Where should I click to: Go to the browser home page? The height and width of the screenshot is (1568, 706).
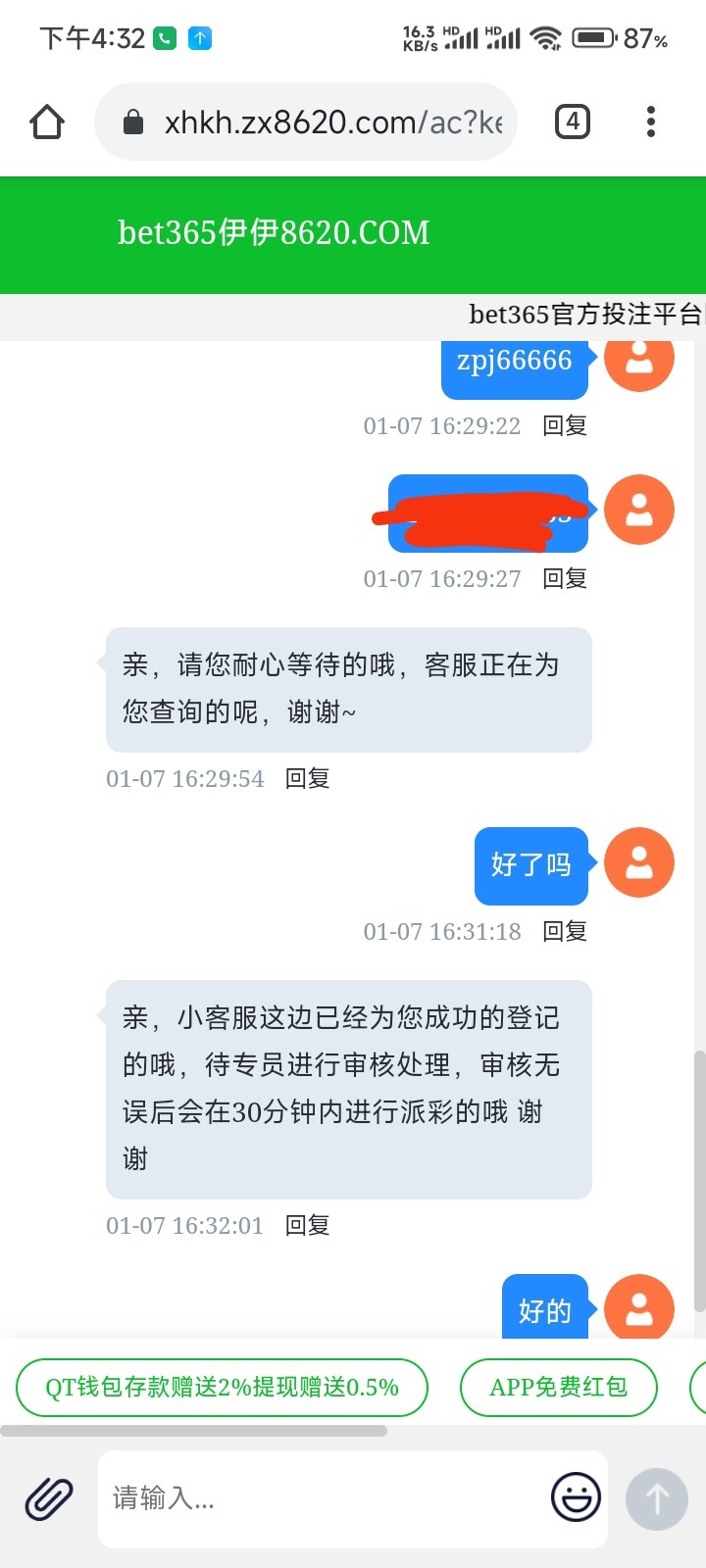pos(46,122)
